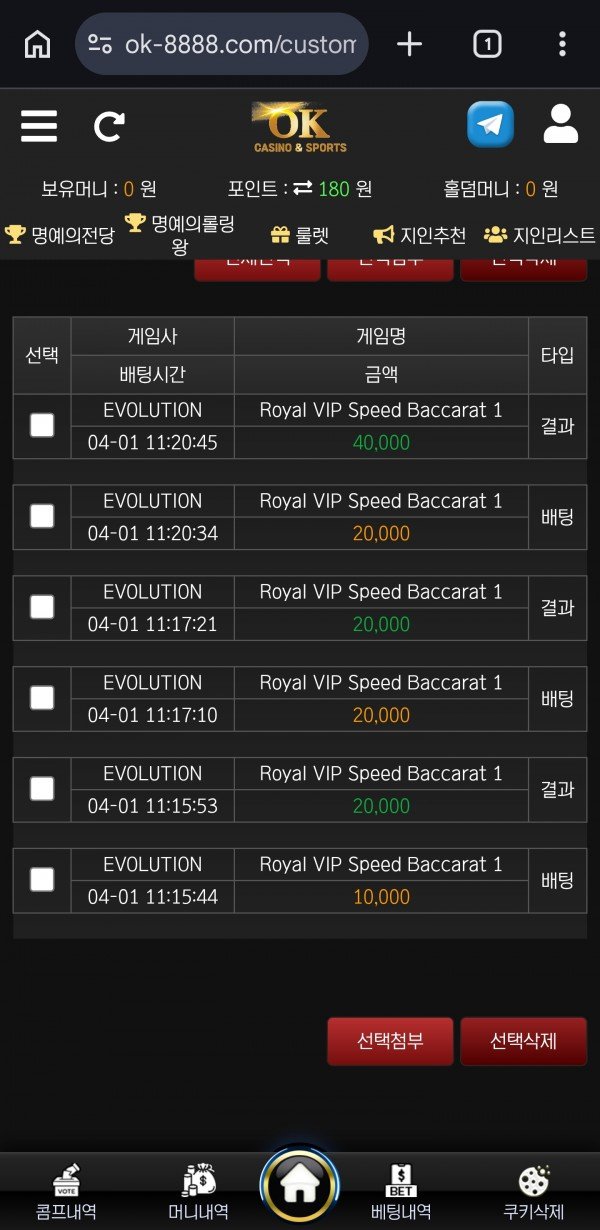Open the 명예의전당 hall of fame
Viewport: 600px width, 1230px height.
[x=60, y=235]
